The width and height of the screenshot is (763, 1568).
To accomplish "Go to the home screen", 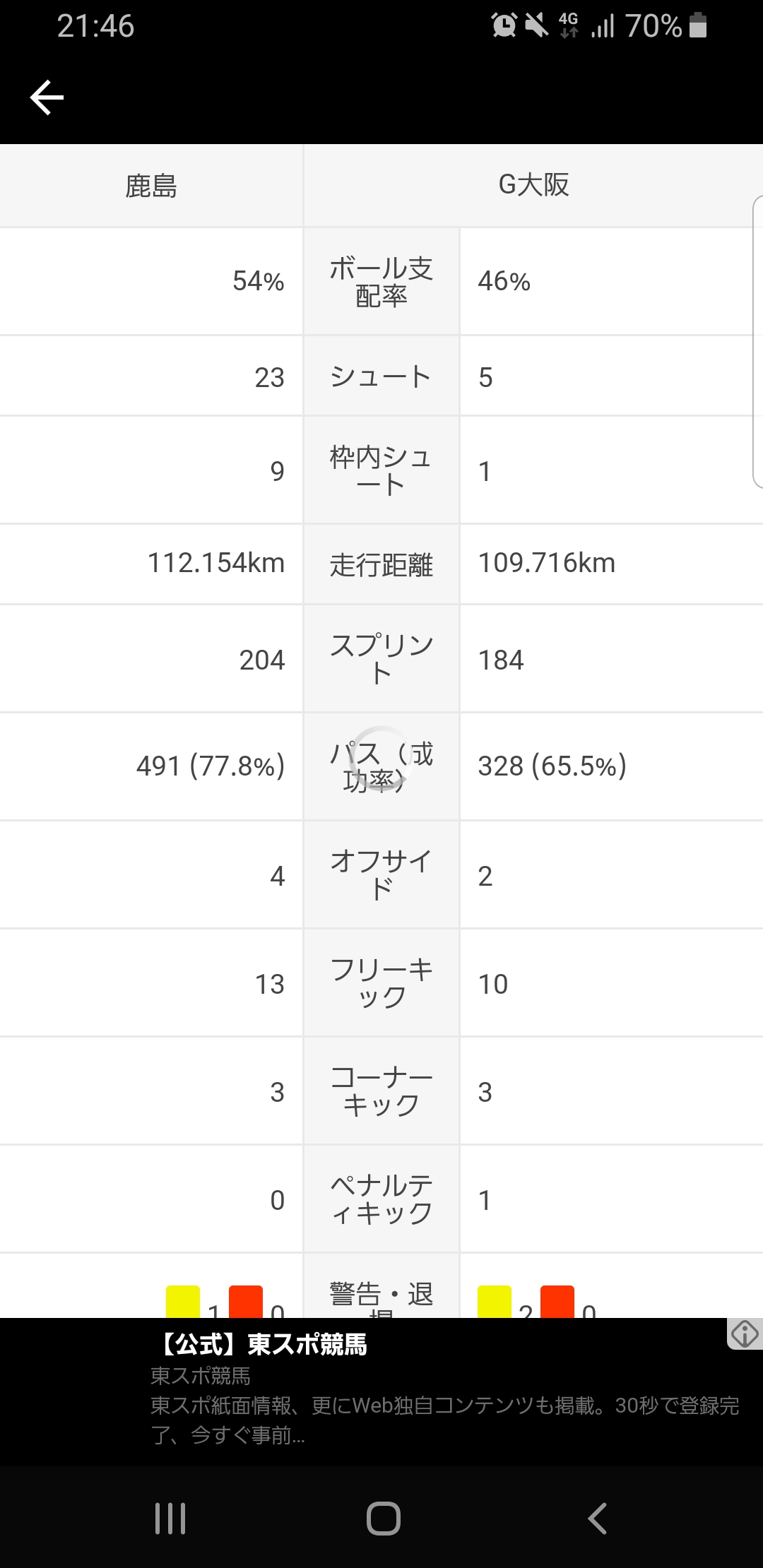I will [383, 1518].
